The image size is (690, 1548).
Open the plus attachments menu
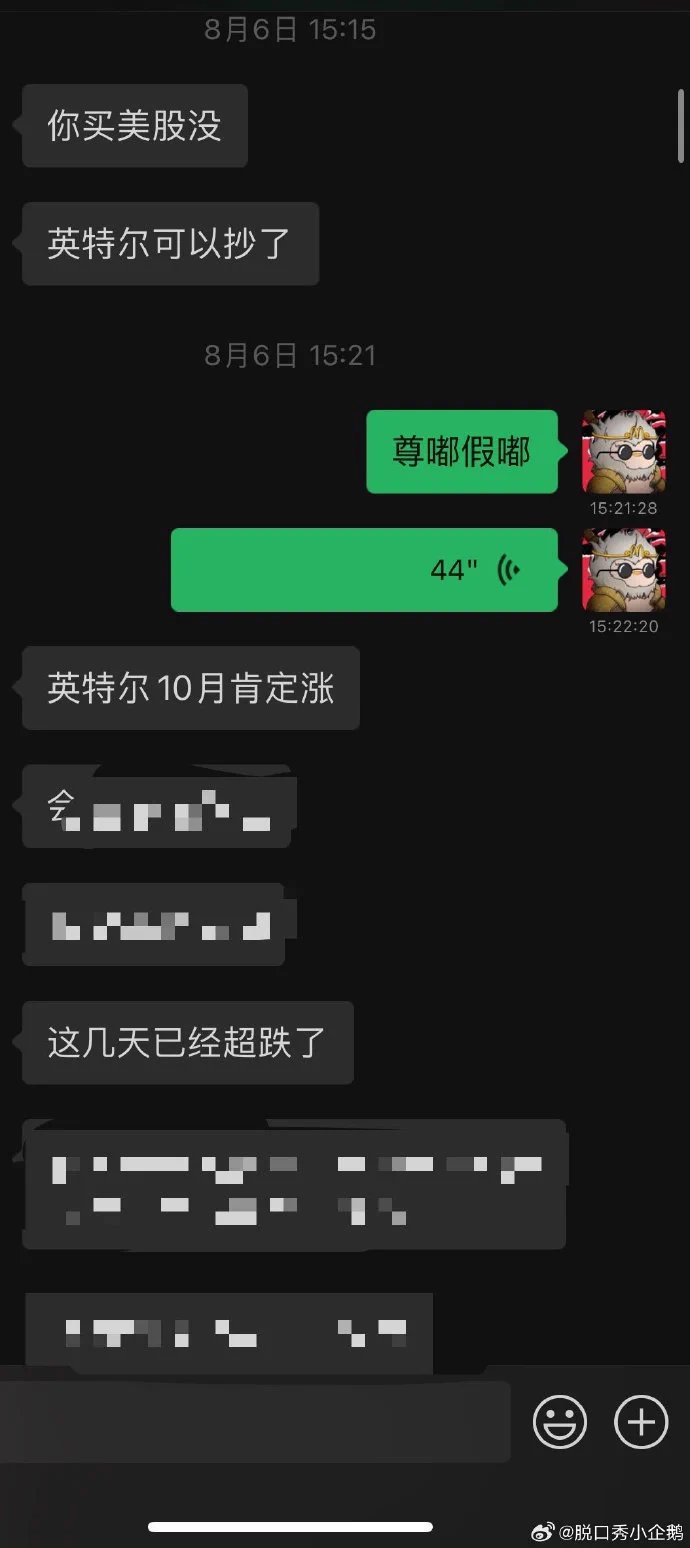pyautogui.click(x=640, y=1421)
